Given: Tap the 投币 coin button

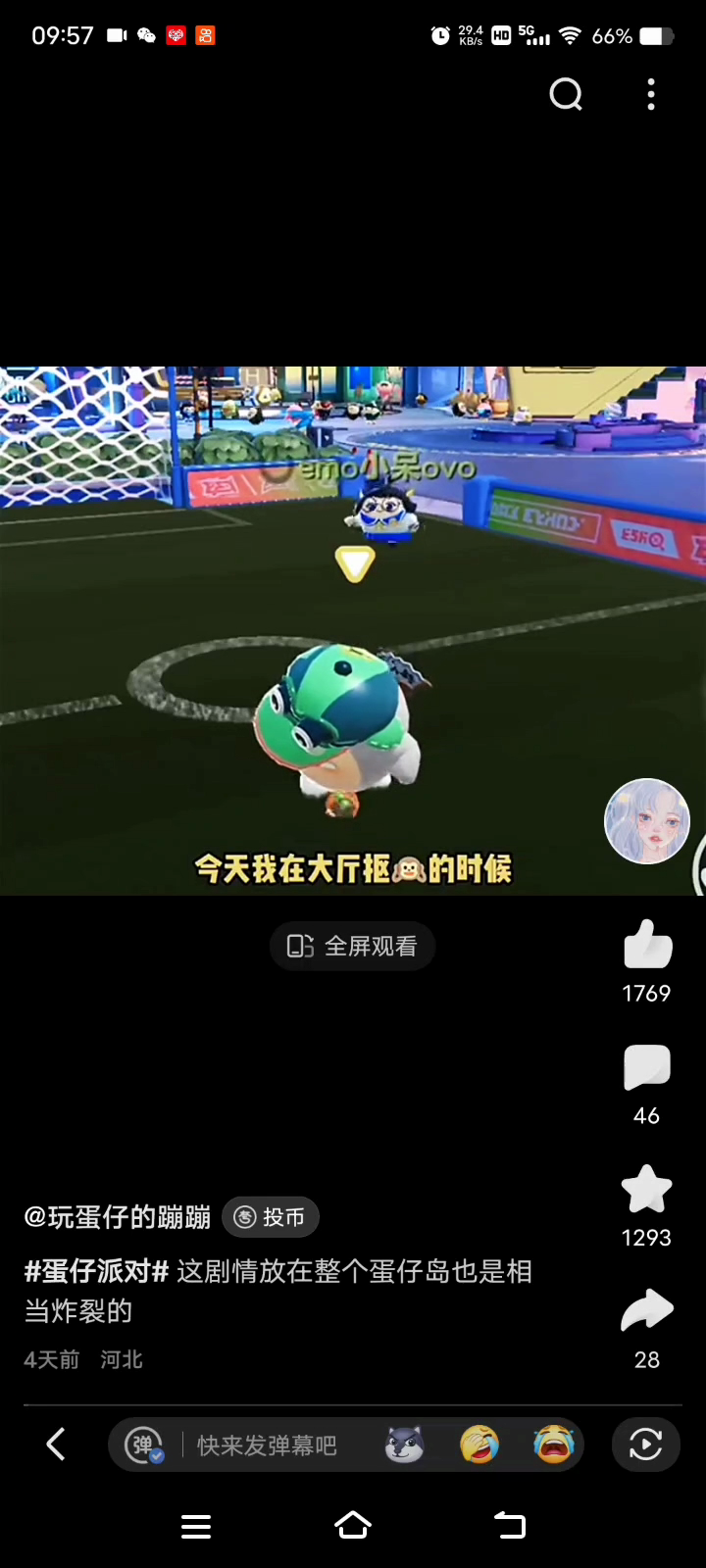Looking at the screenshot, I should tap(271, 1217).
